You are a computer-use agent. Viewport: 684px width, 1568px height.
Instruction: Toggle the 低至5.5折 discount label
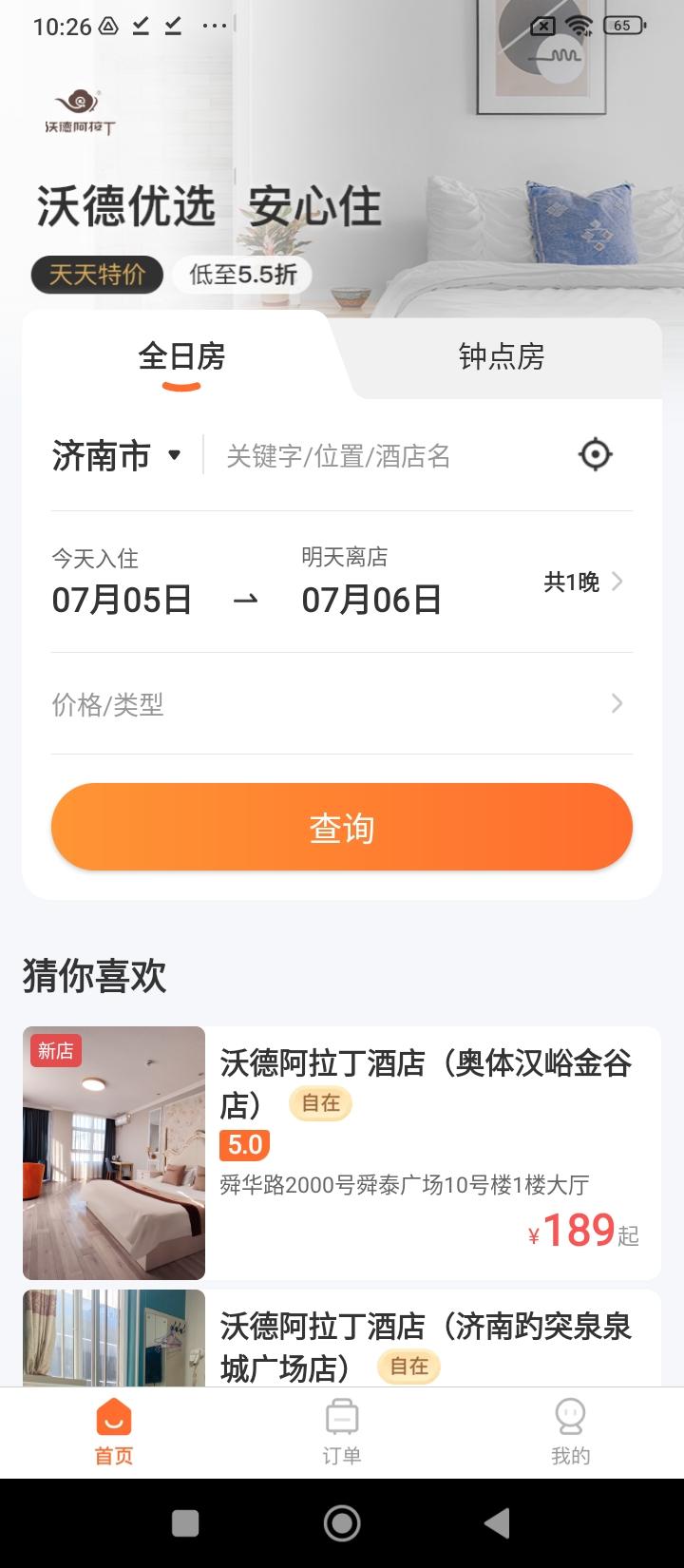240,275
